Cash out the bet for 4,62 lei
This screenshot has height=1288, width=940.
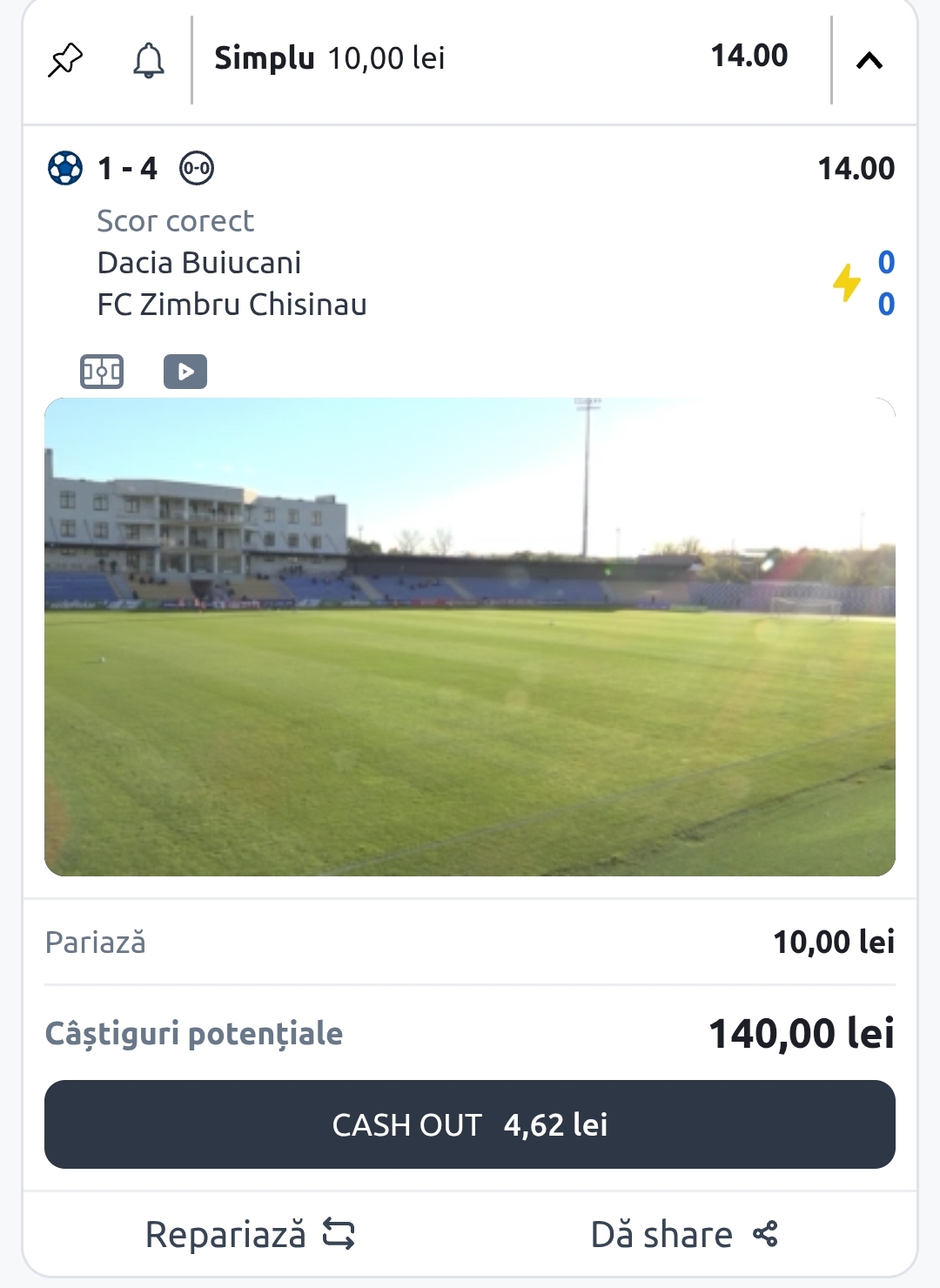click(470, 1124)
